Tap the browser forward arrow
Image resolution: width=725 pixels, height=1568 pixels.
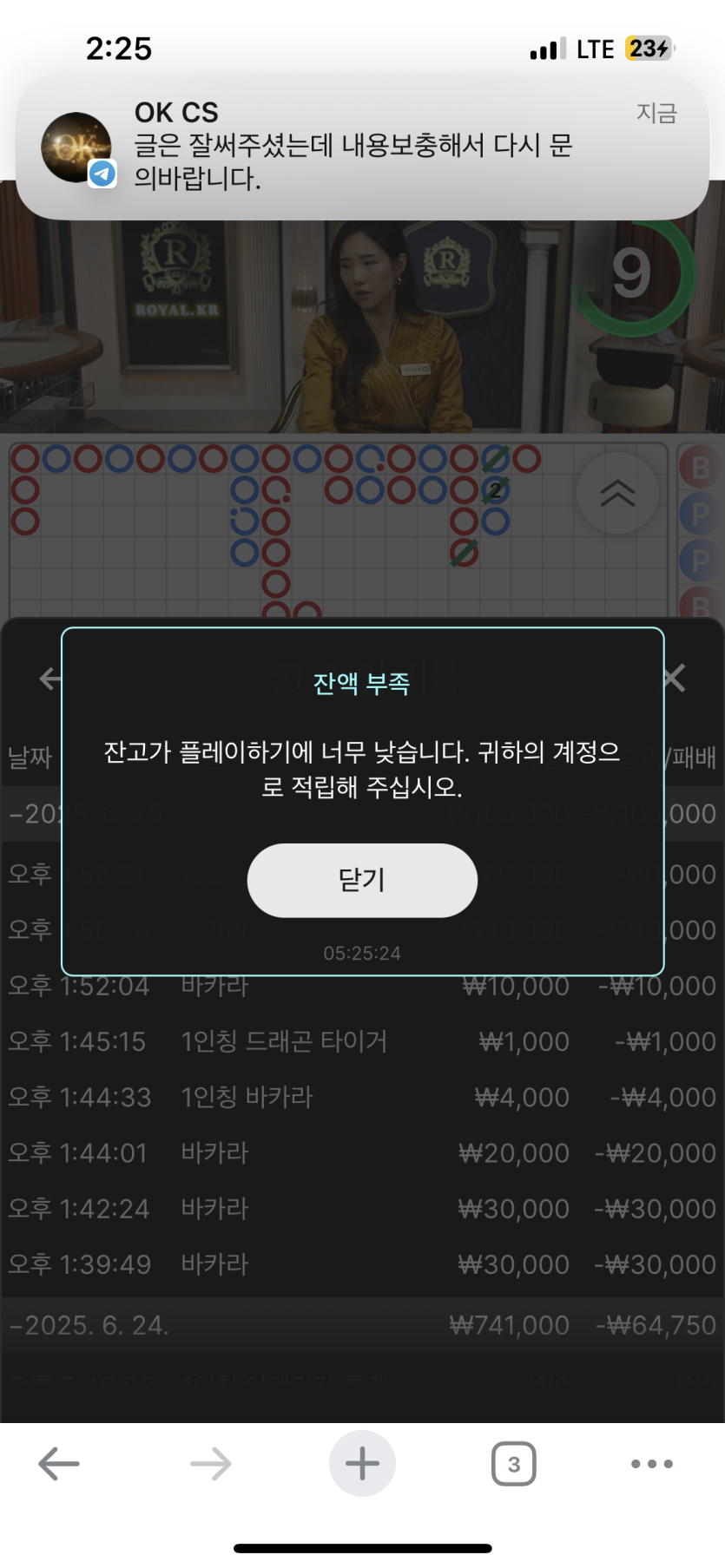[x=211, y=1464]
